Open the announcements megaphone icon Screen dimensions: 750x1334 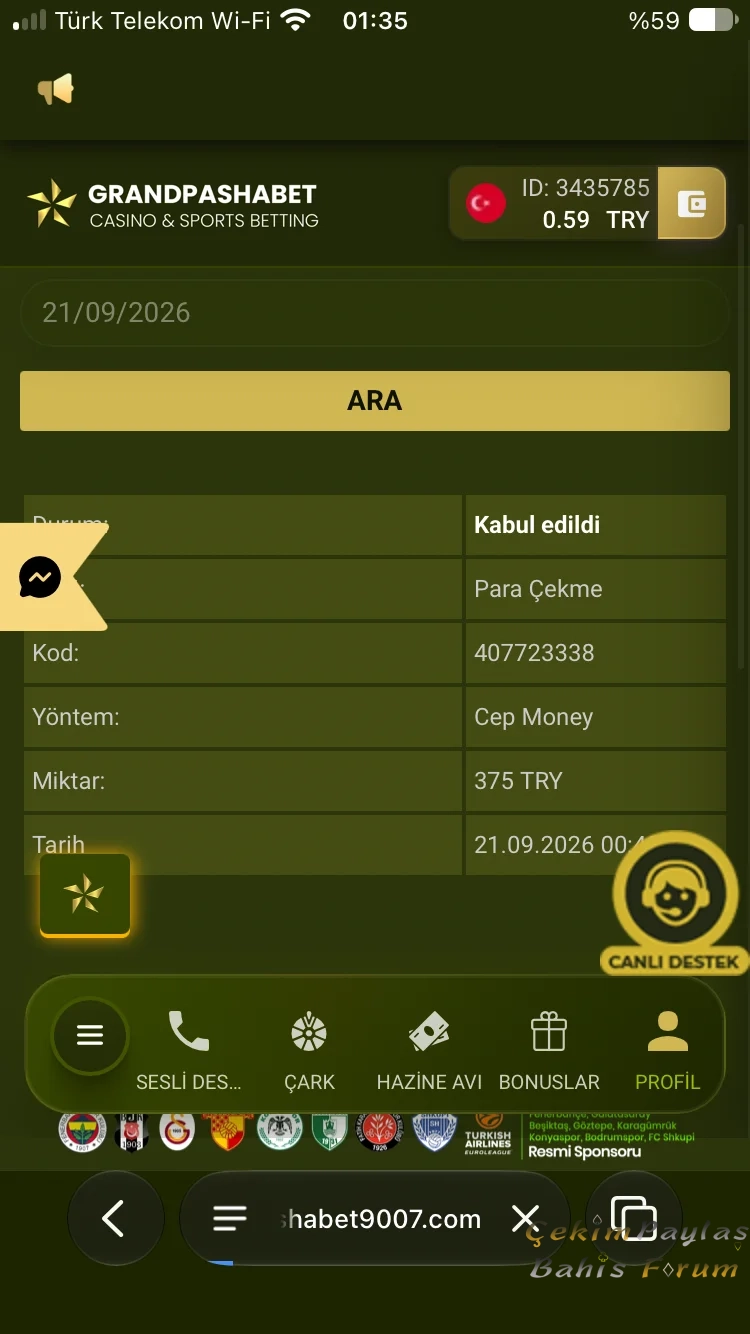(56, 90)
